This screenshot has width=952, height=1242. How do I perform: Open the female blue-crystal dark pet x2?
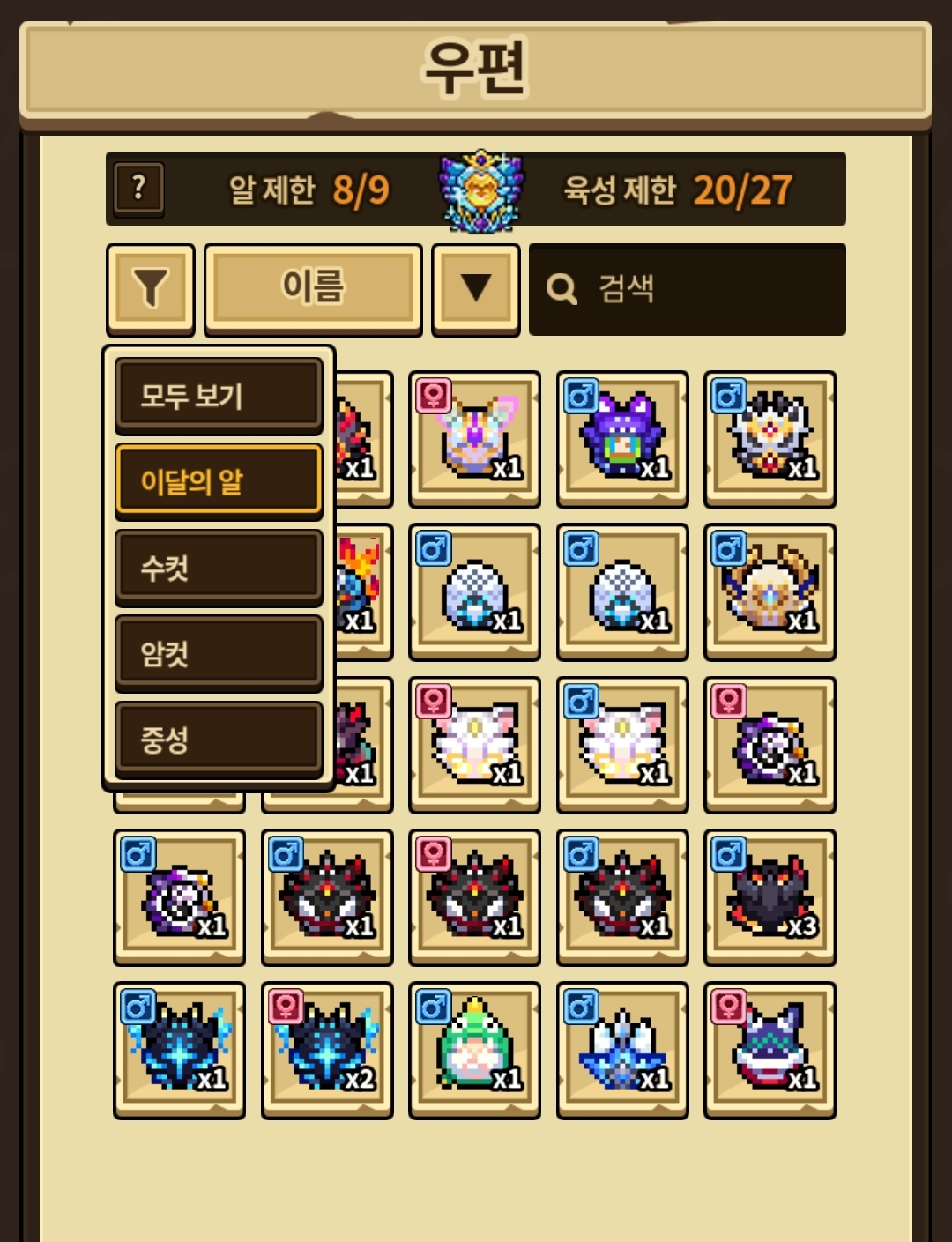(327, 1050)
